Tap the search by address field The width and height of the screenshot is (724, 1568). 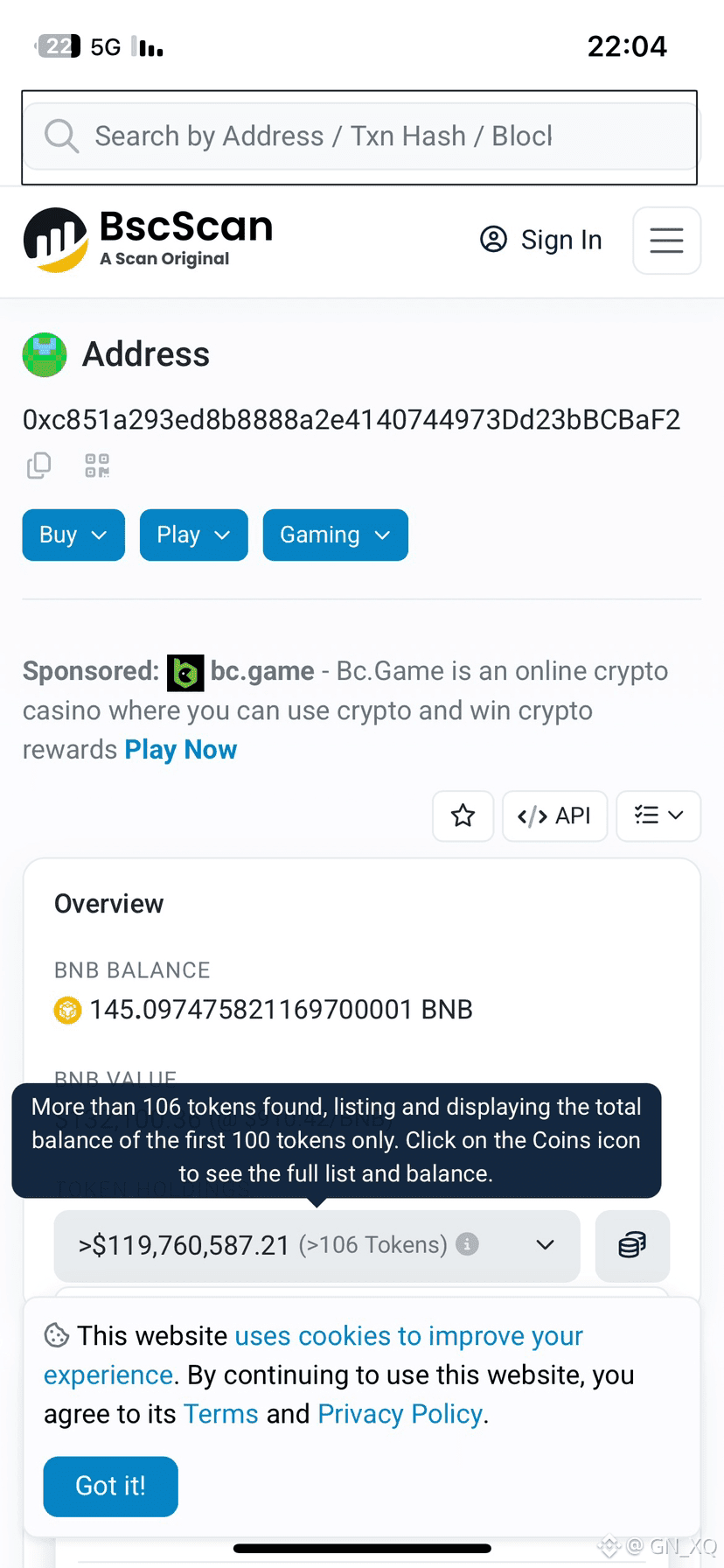359,136
